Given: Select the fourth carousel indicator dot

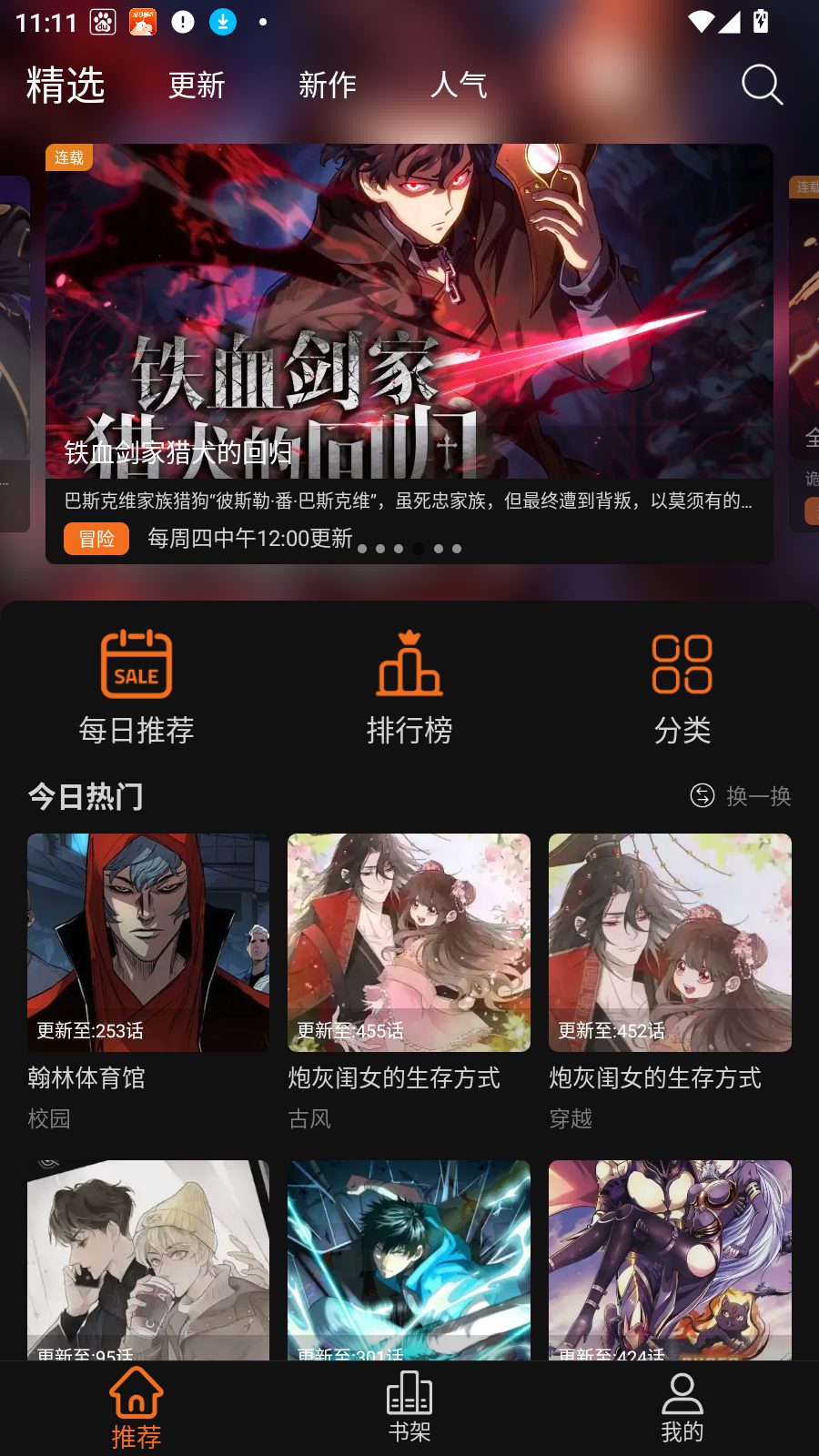Looking at the screenshot, I should (418, 549).
